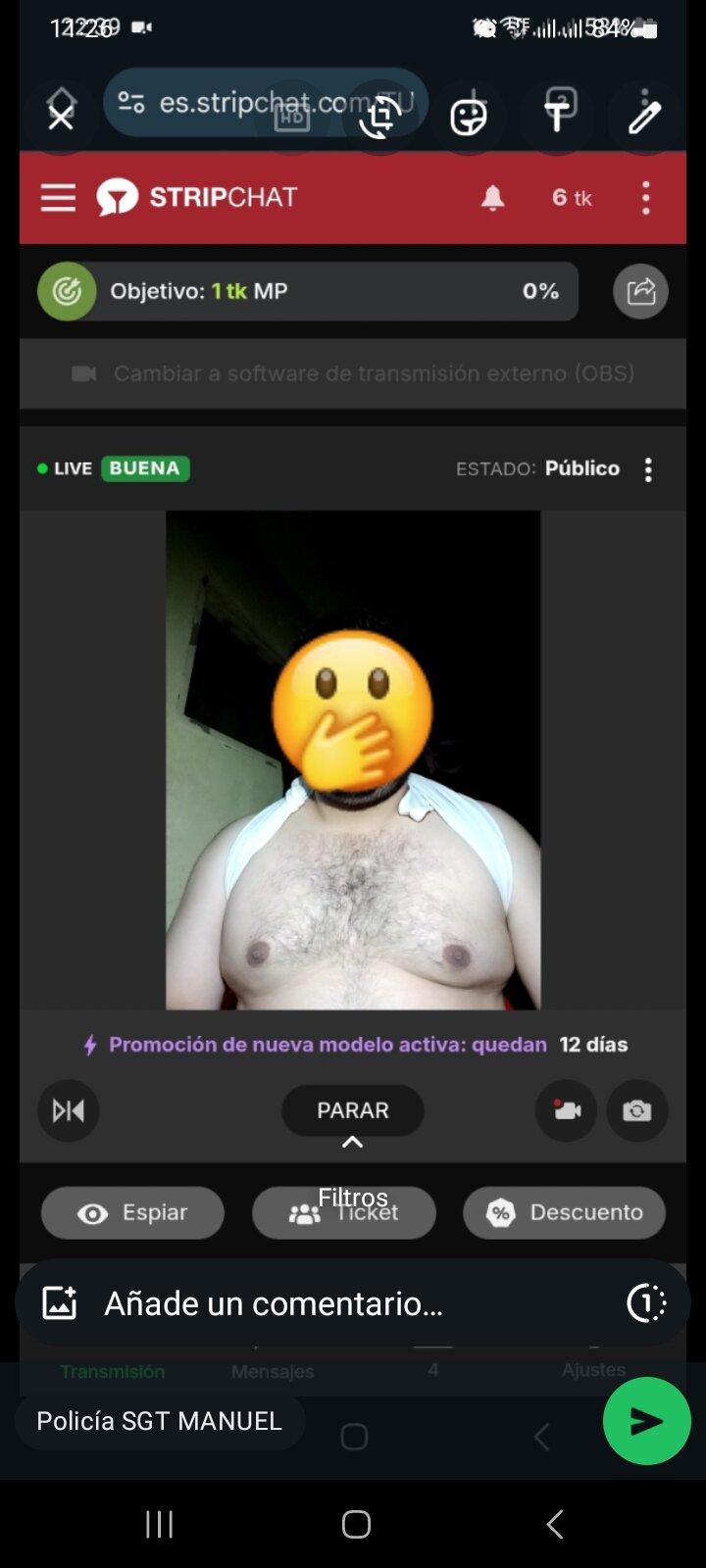706x1568 pixels.
Task: Enable view once for this media
Action: pyautogui.click(x=646, y=1303)
